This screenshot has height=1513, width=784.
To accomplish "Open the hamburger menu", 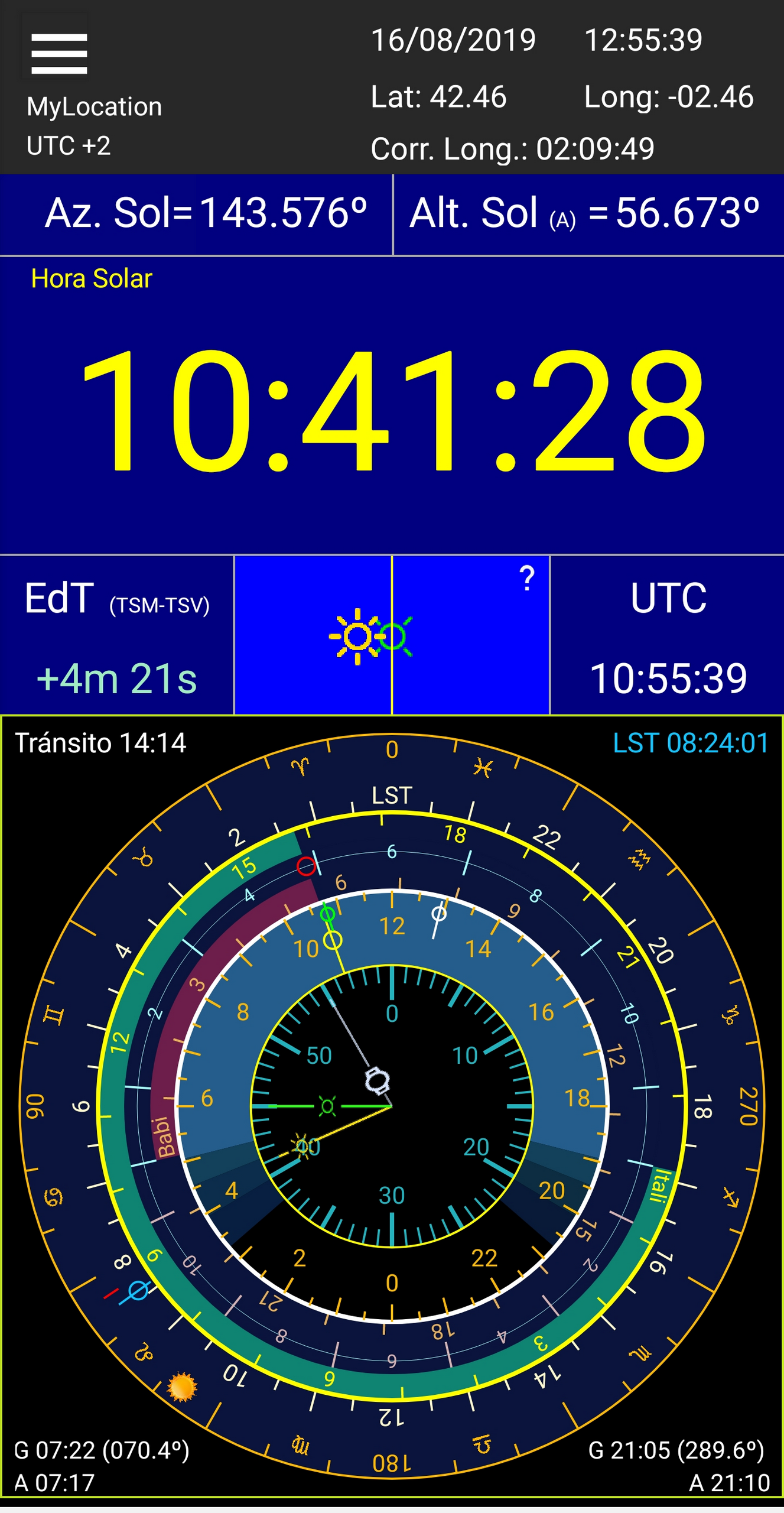I will [59, 53].
